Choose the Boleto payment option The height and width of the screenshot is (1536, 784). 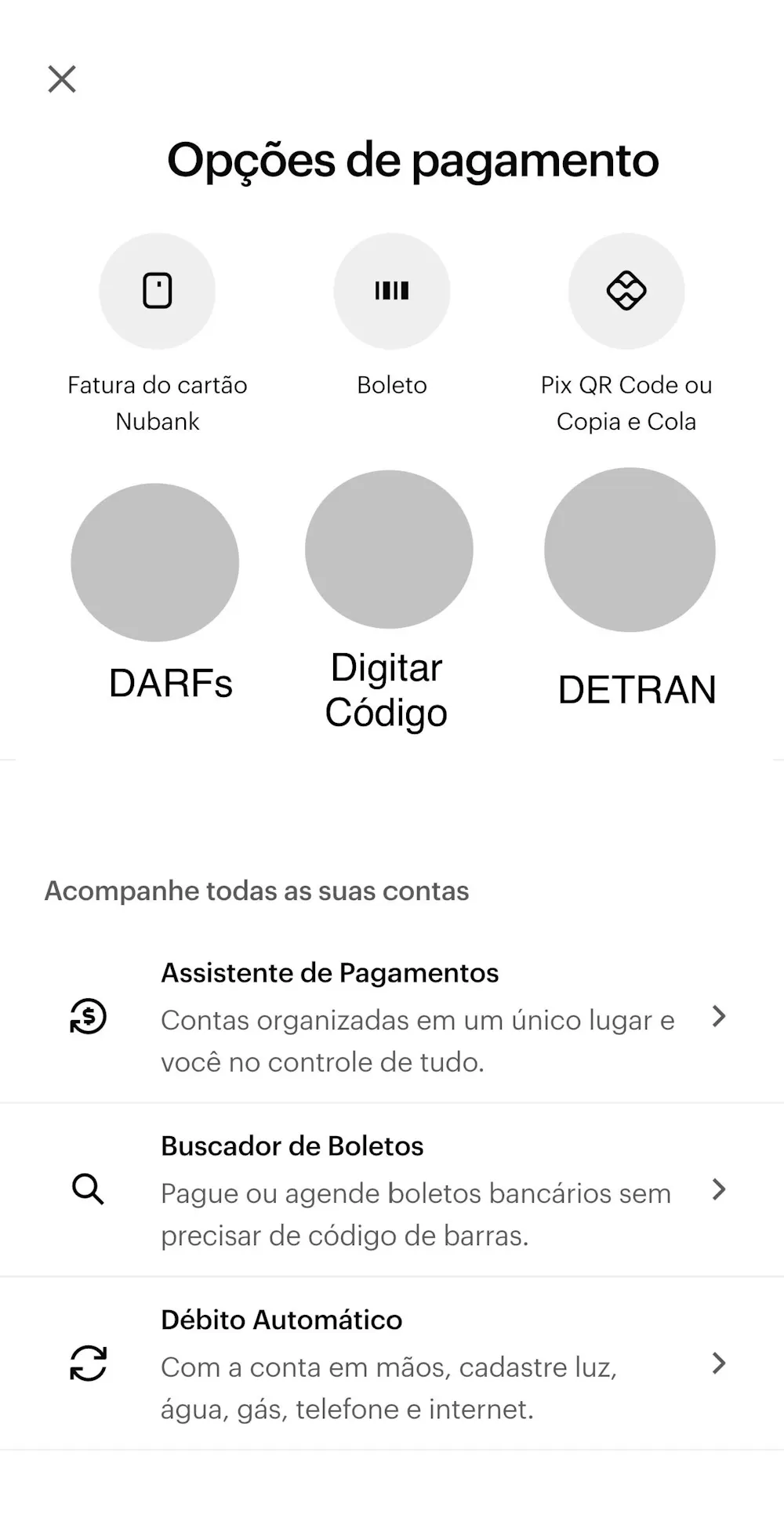coord(391,292)
